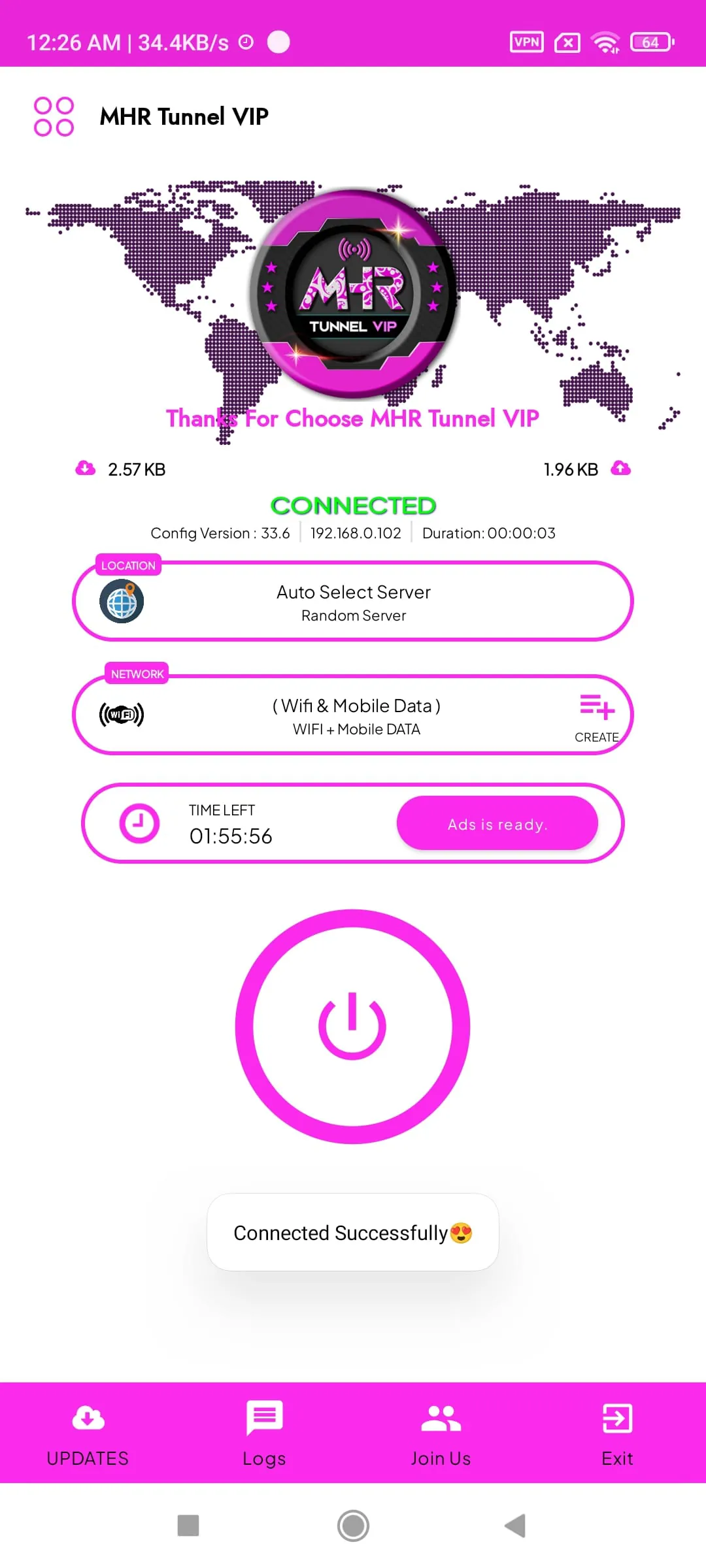Open the UPDATES tab
The height and width of the screenshot is (1568, 706).
(88, 1433)
